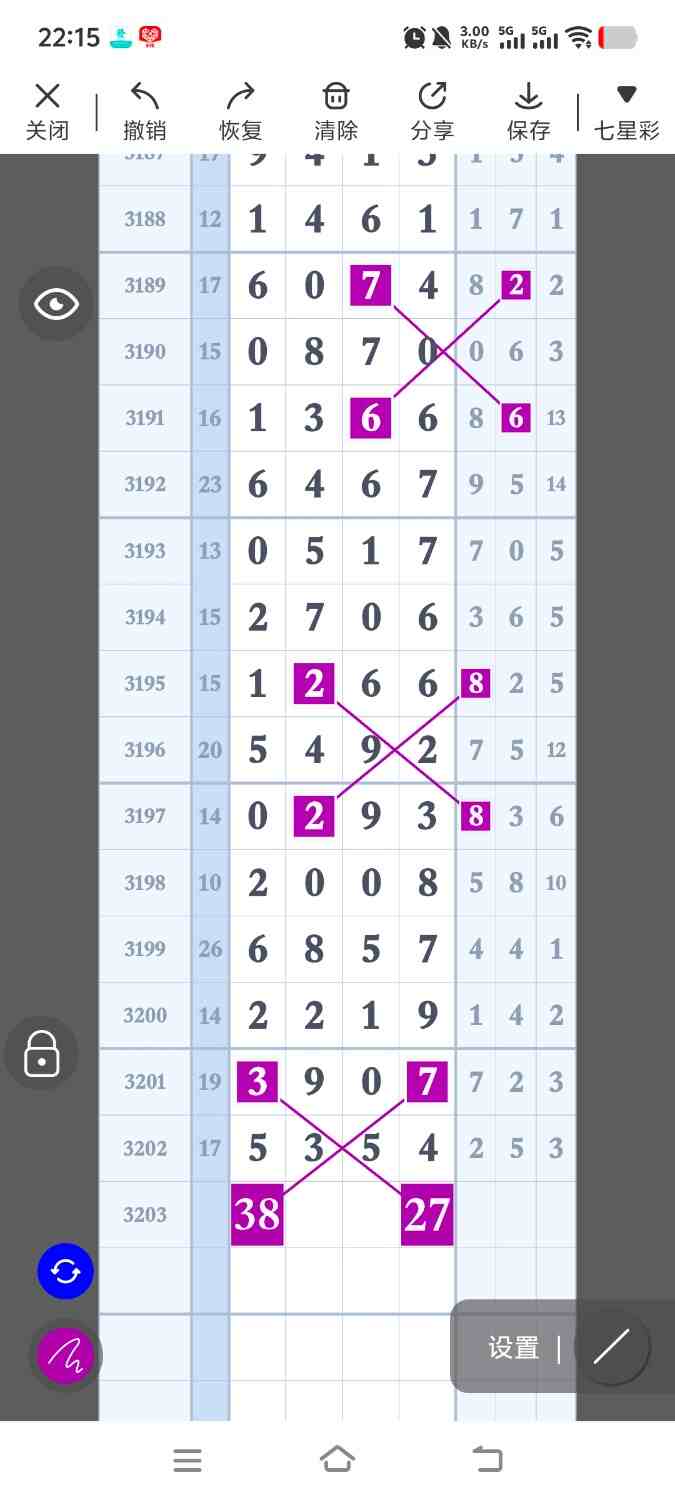Screen dimensions: 675x1500
Task: Choose the straight line drawing tool
Action: tap(611, 1347)
